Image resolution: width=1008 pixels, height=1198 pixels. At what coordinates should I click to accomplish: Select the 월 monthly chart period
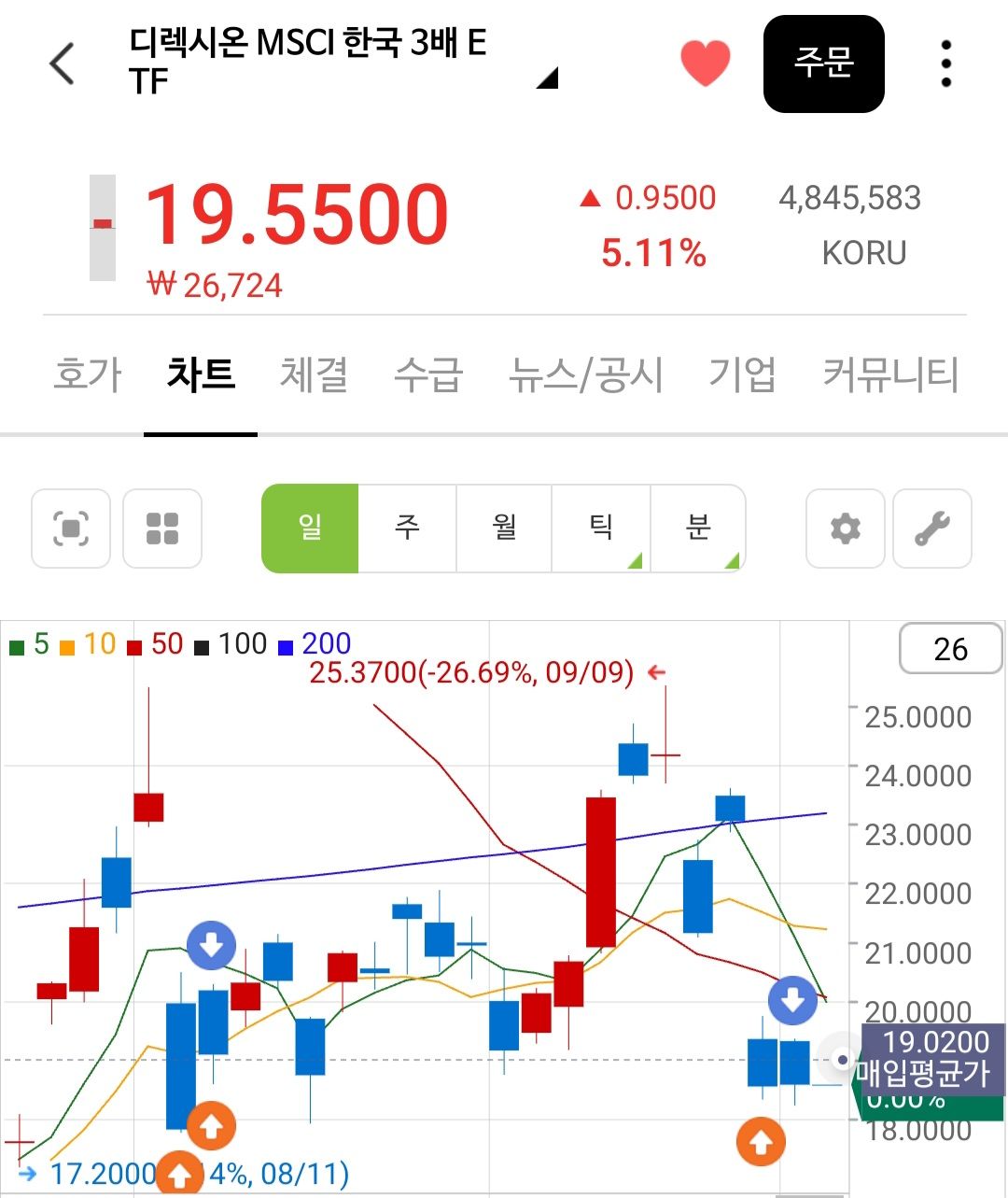click(504, 529)
